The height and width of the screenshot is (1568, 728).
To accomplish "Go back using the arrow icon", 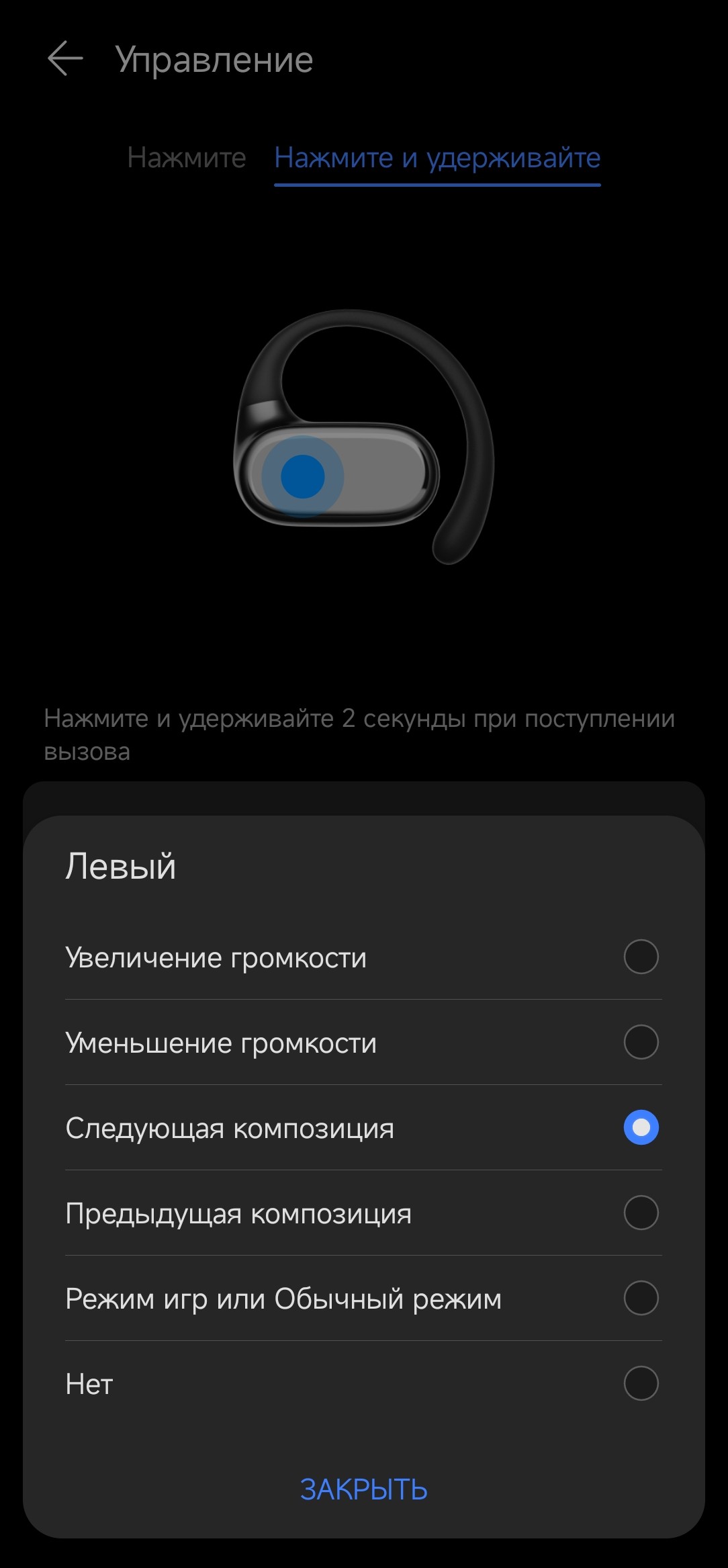I will tap(65, 58).
